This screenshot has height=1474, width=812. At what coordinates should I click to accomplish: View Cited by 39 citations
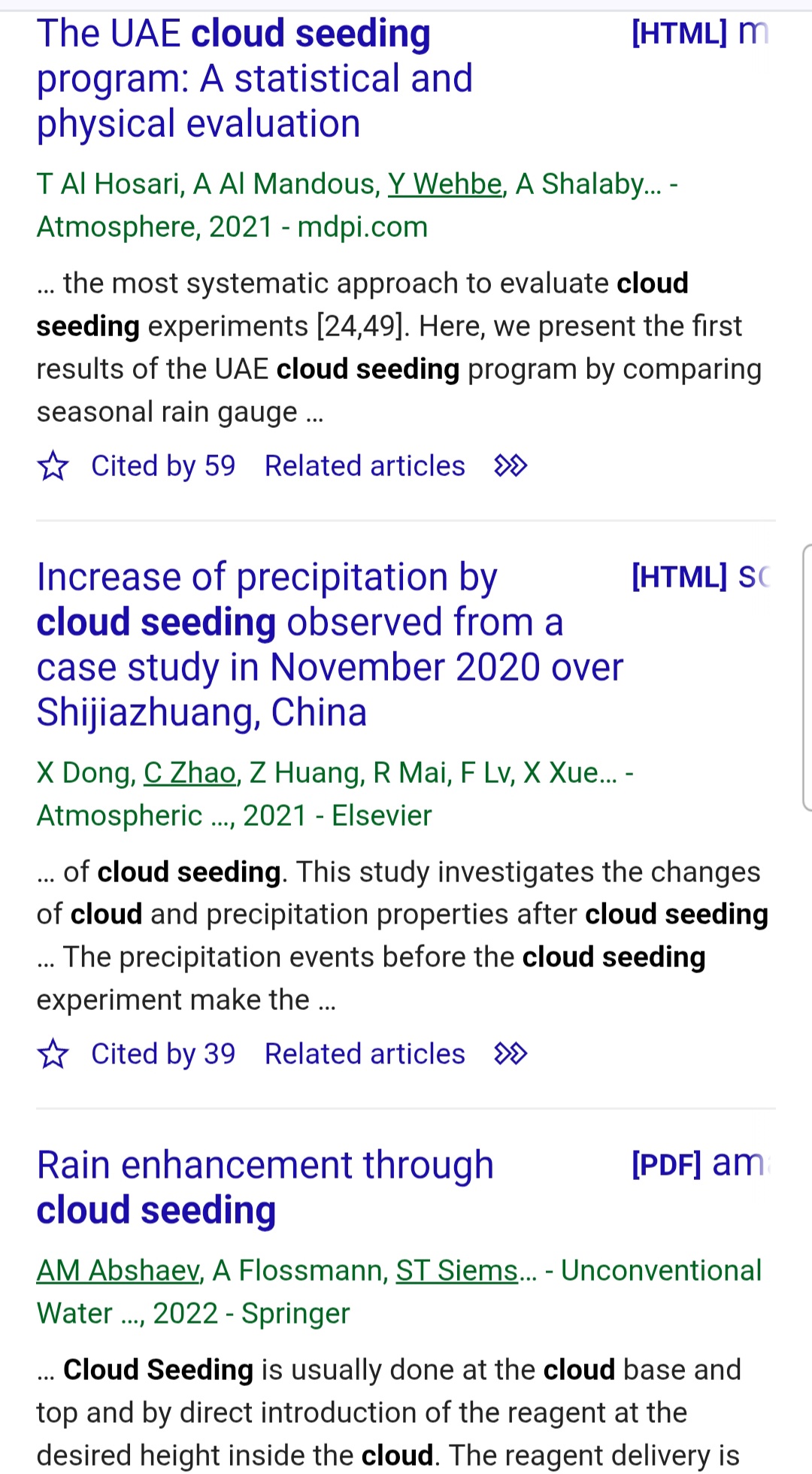tap(163, 1054)
